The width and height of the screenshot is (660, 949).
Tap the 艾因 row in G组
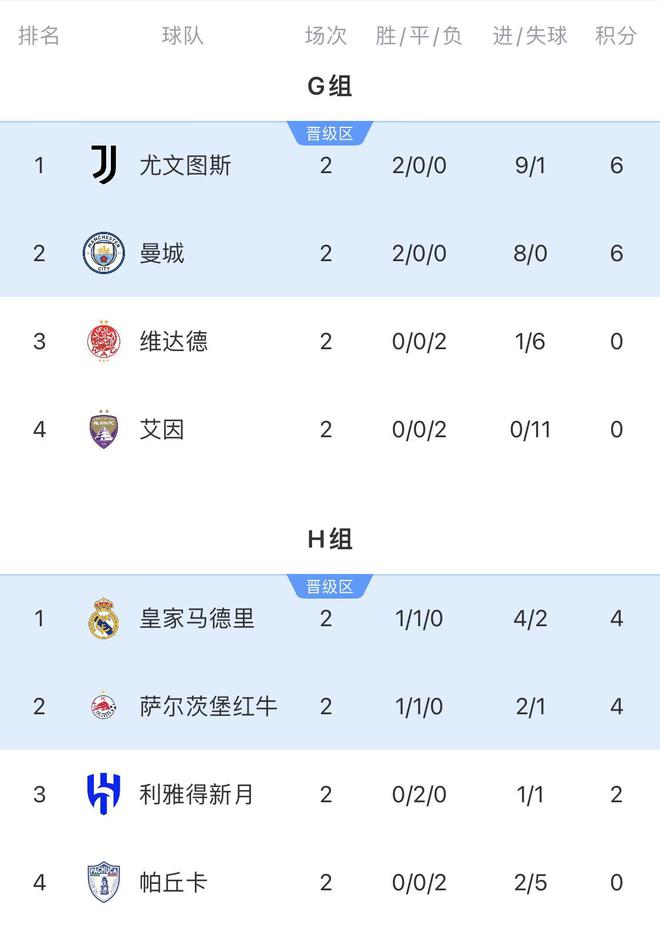(162, 429)
